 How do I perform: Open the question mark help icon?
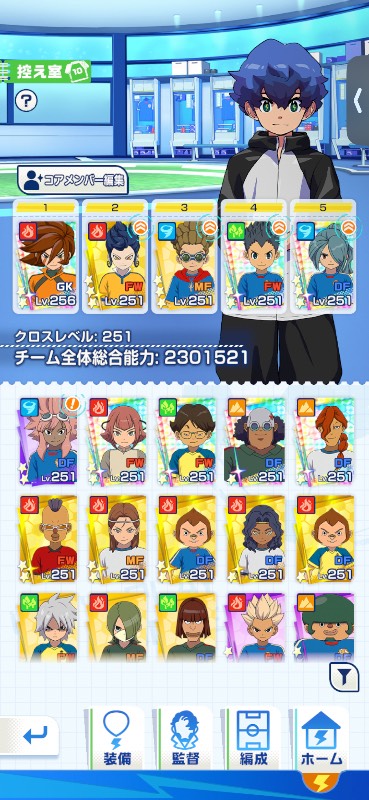pos(26,101)
